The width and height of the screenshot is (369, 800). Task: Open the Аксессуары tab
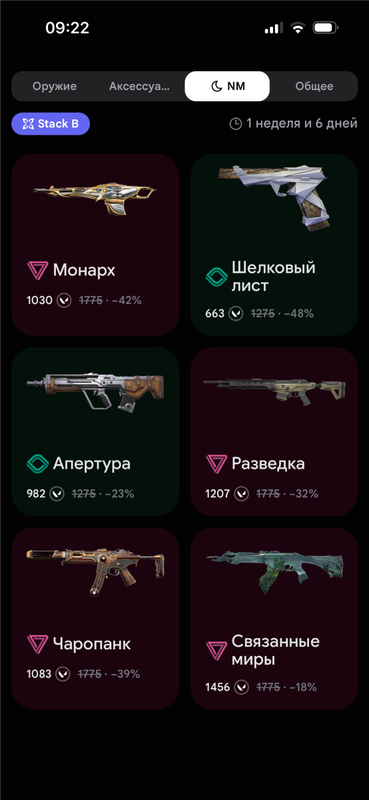[139, 86]
